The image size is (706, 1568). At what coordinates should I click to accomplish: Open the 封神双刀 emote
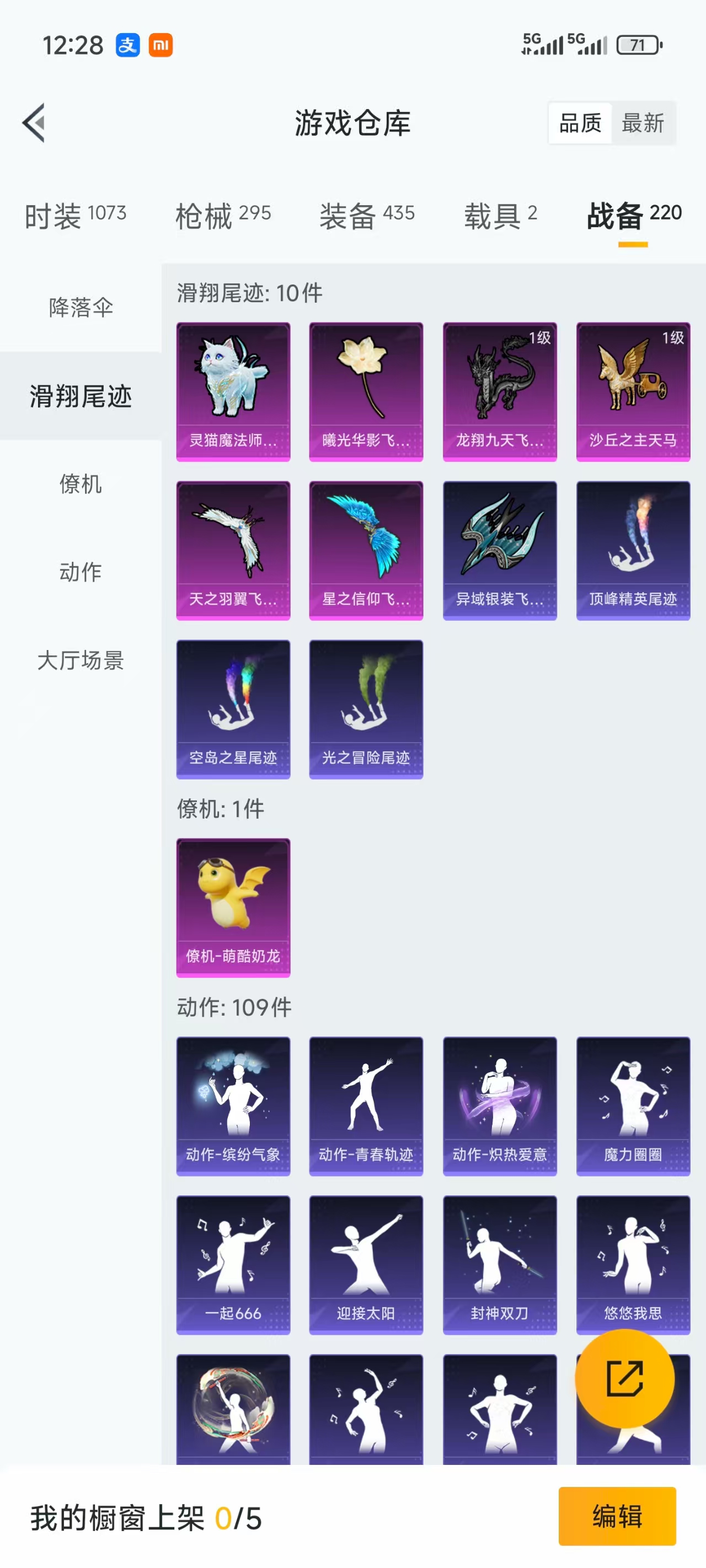499,1265
